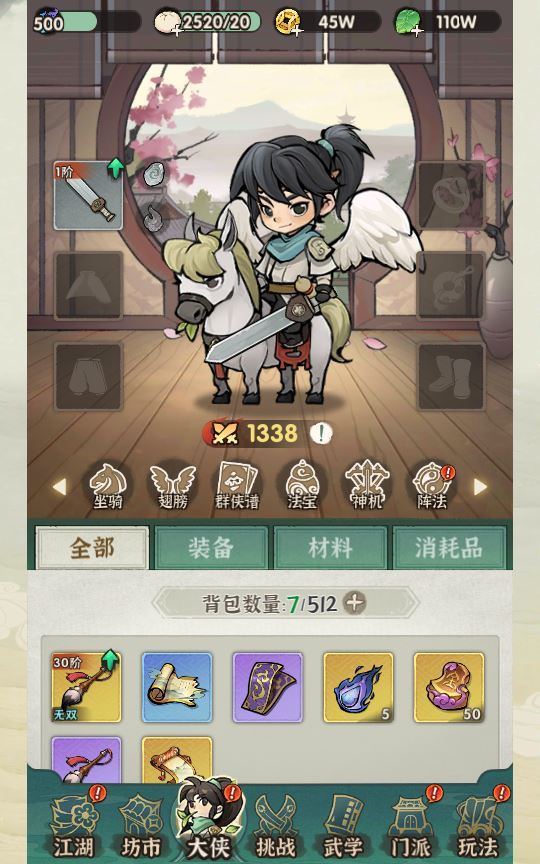Open the 神机 menu
This screenshot has width=540, height=864.
point(367,485)
